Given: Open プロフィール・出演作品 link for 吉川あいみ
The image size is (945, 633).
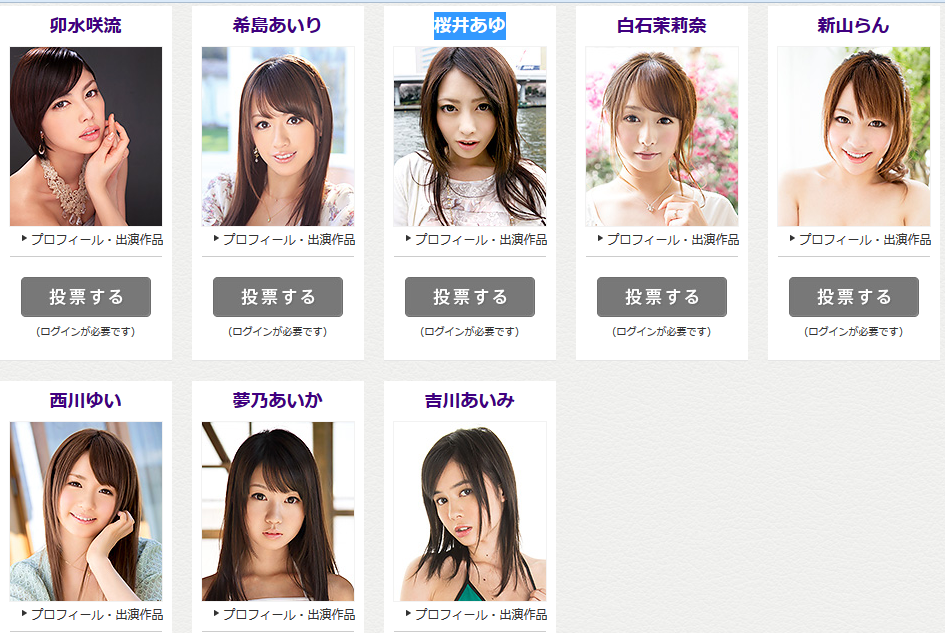Looking at the screenshot, I should coord(480,614).
